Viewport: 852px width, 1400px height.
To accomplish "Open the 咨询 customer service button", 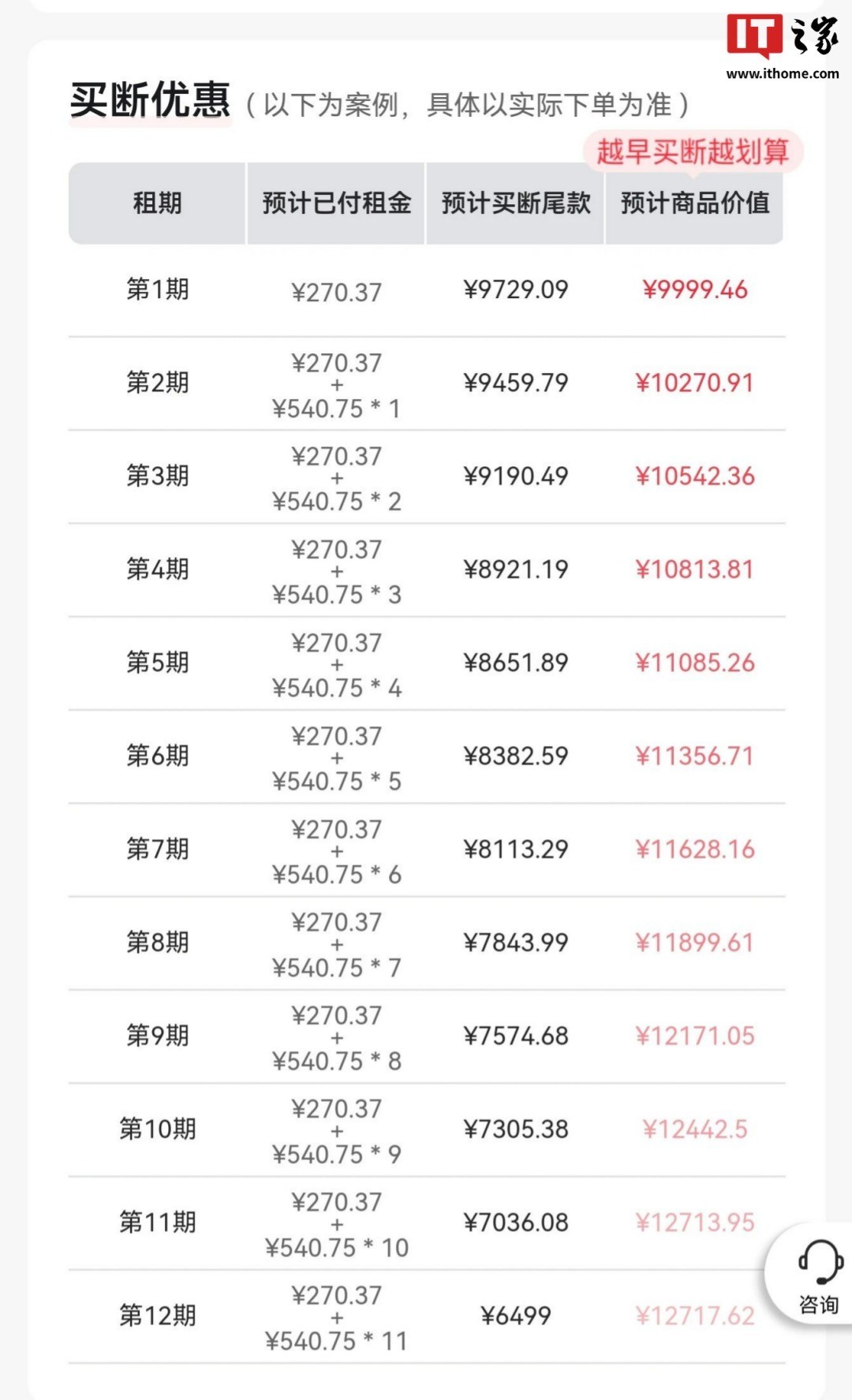I will click(818, 1276).
